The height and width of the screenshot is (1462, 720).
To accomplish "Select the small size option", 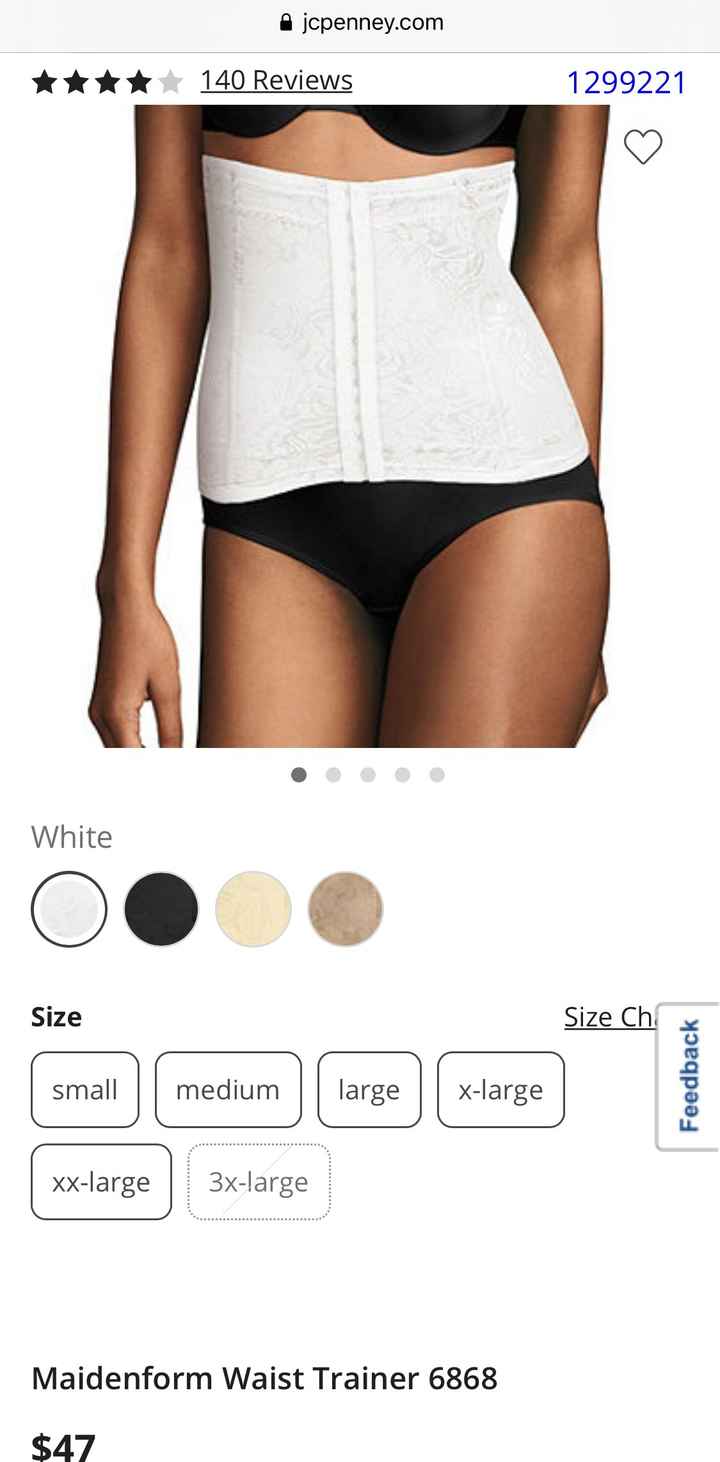I will [x=85, y=1090].
